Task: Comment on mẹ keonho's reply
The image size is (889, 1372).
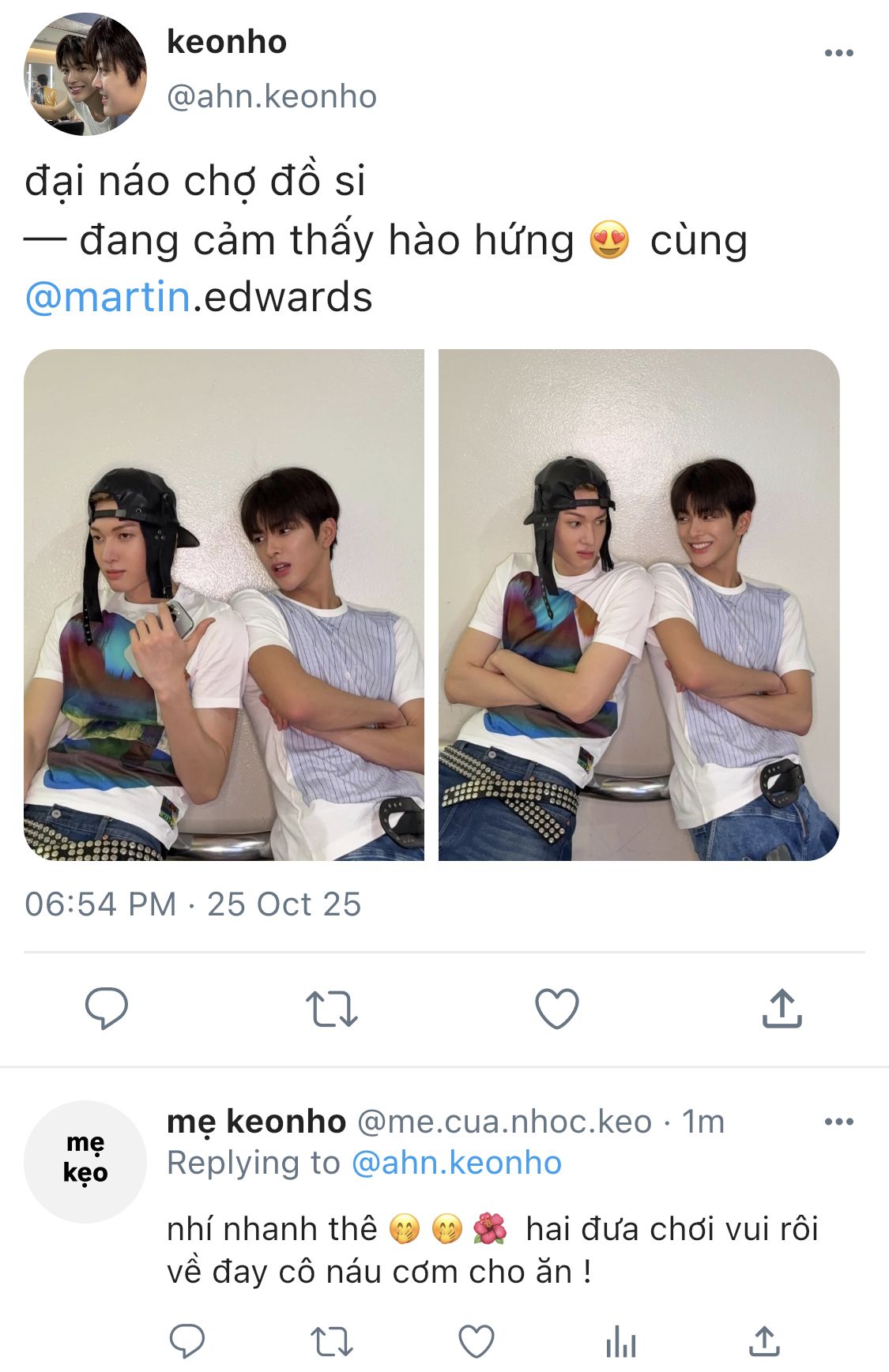Action: point(187,1340)
